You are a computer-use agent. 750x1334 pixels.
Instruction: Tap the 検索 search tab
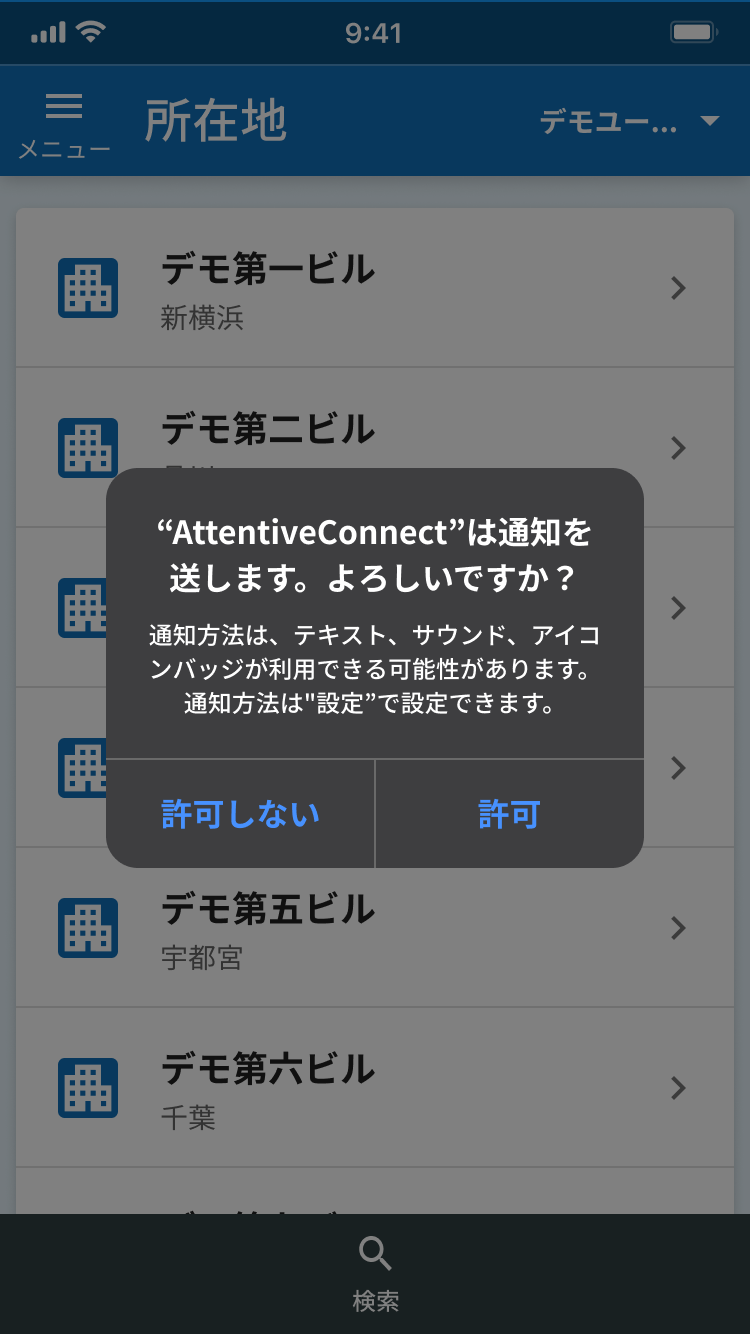point(375,1272)
